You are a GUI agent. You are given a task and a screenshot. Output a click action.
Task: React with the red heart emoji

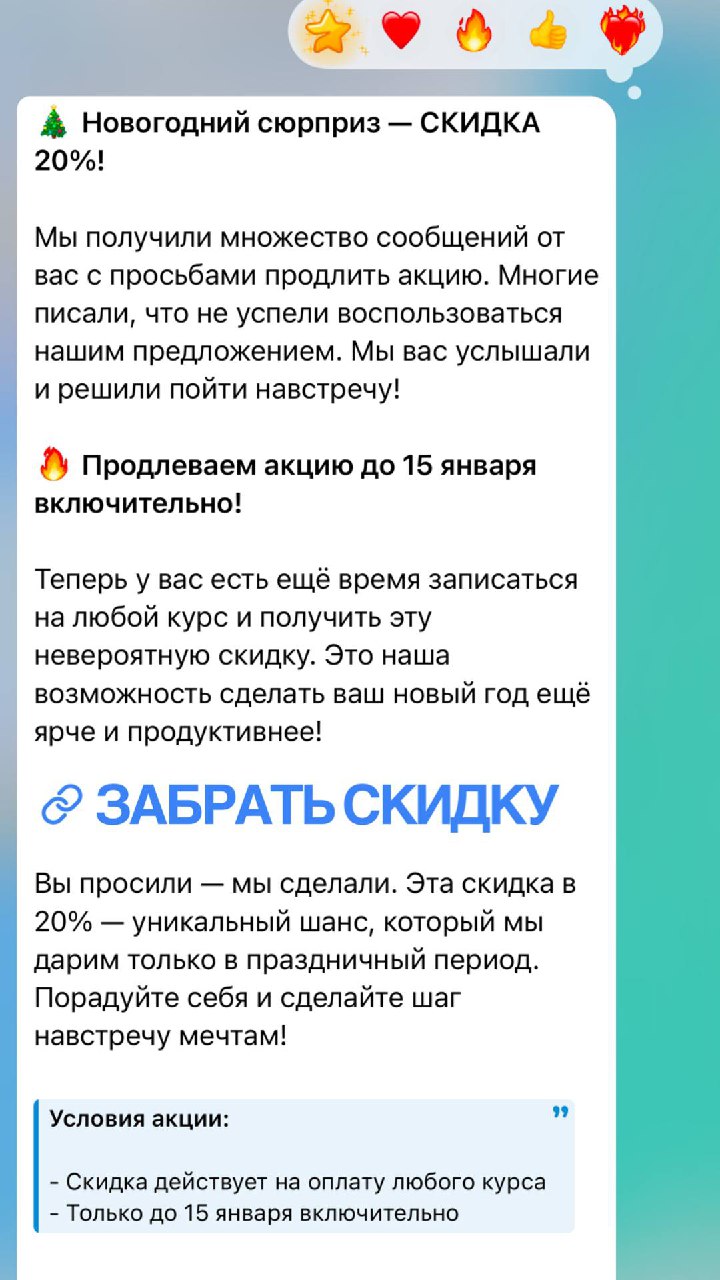[401, 32]
